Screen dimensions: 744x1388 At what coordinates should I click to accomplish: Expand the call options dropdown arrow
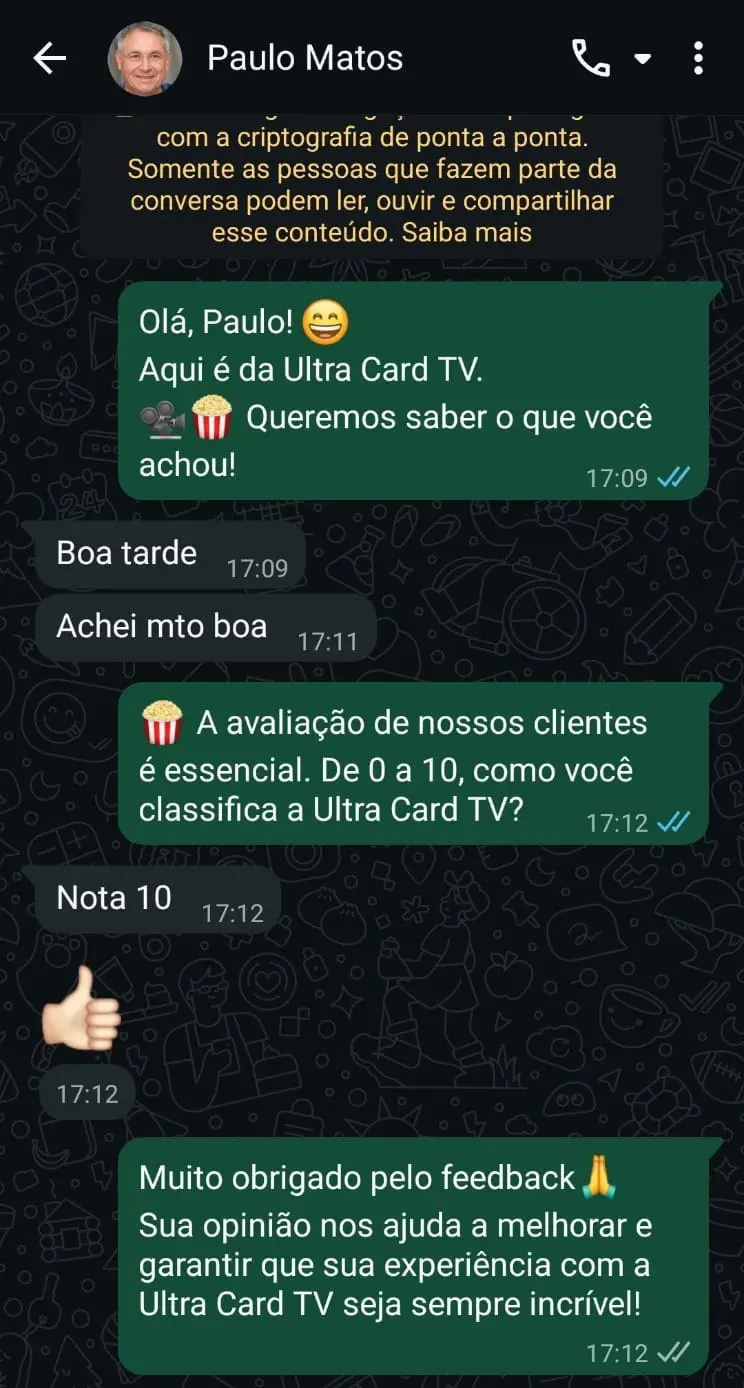[x=643, y=60]
